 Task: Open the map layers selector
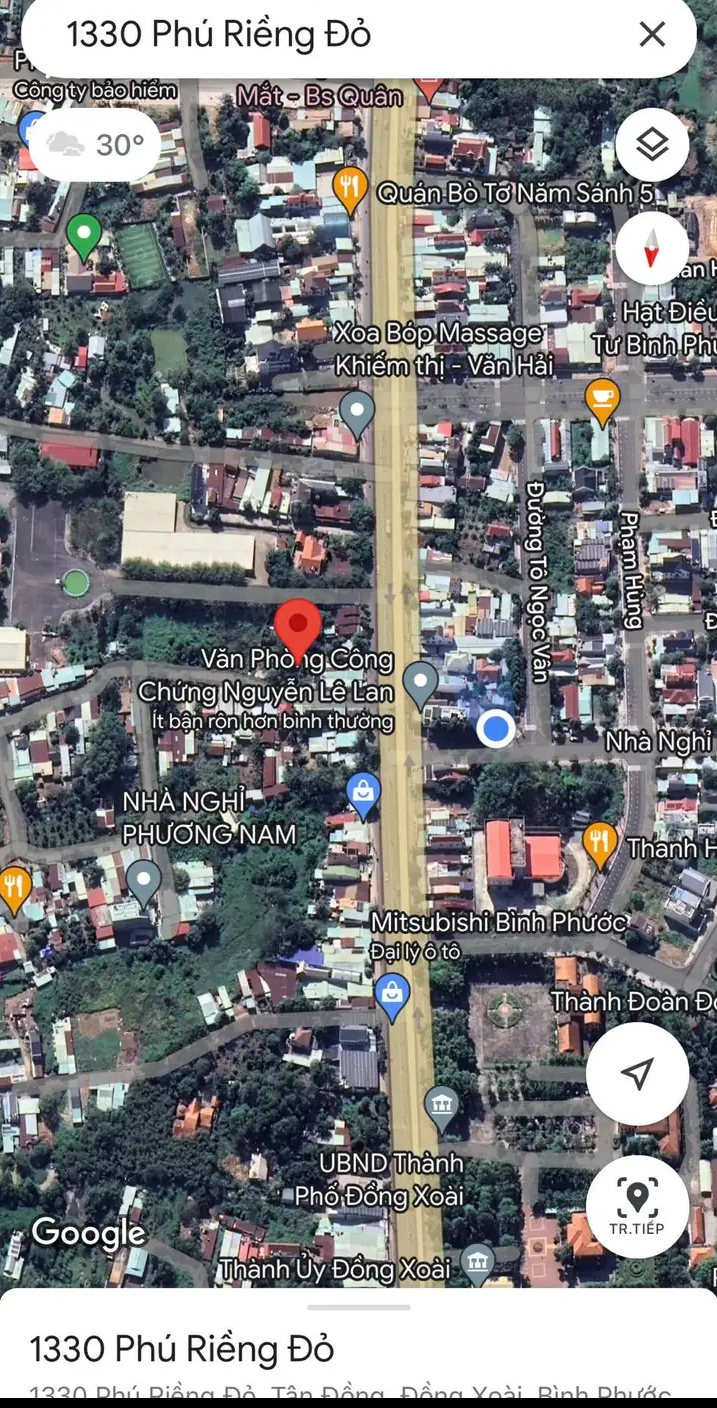pos(652,146)
